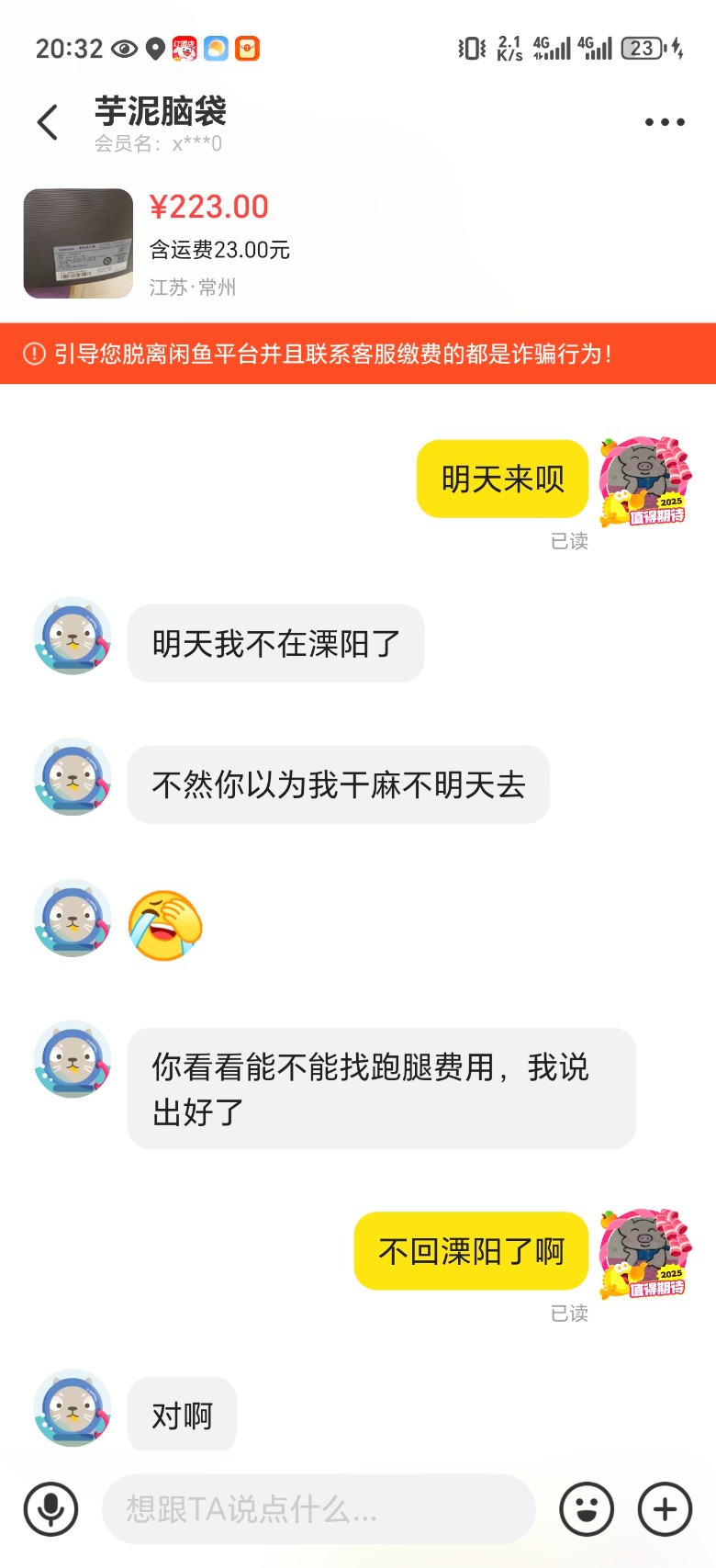This screenshot has width=716, height=1568.
Task: View seller avatar beside 明天我不在溧阳了
Action: coord(73,637)
